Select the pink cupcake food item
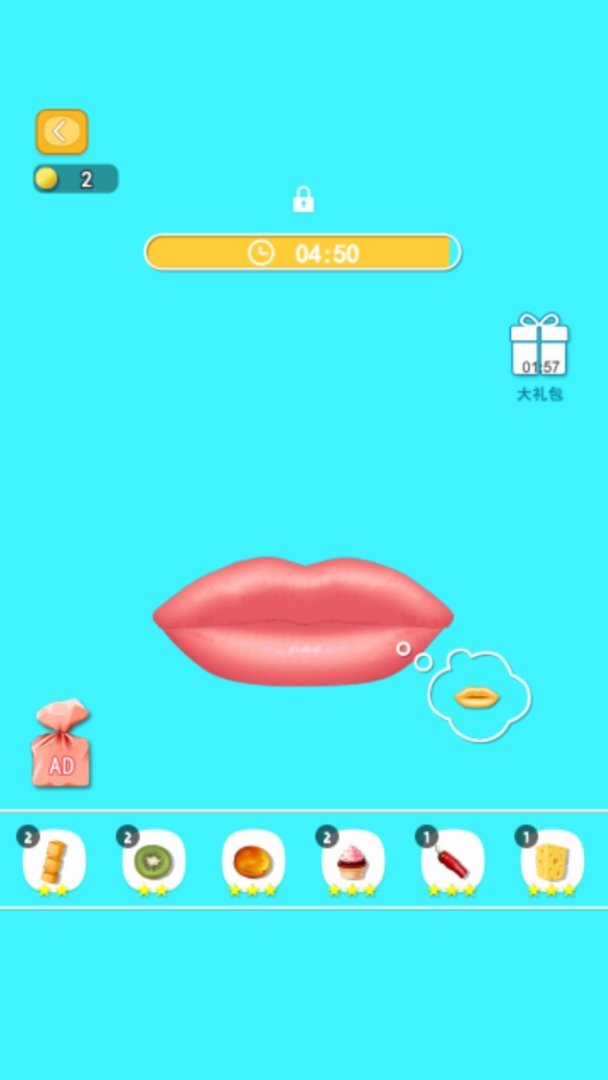608x1080 pixels. point(352,861)
